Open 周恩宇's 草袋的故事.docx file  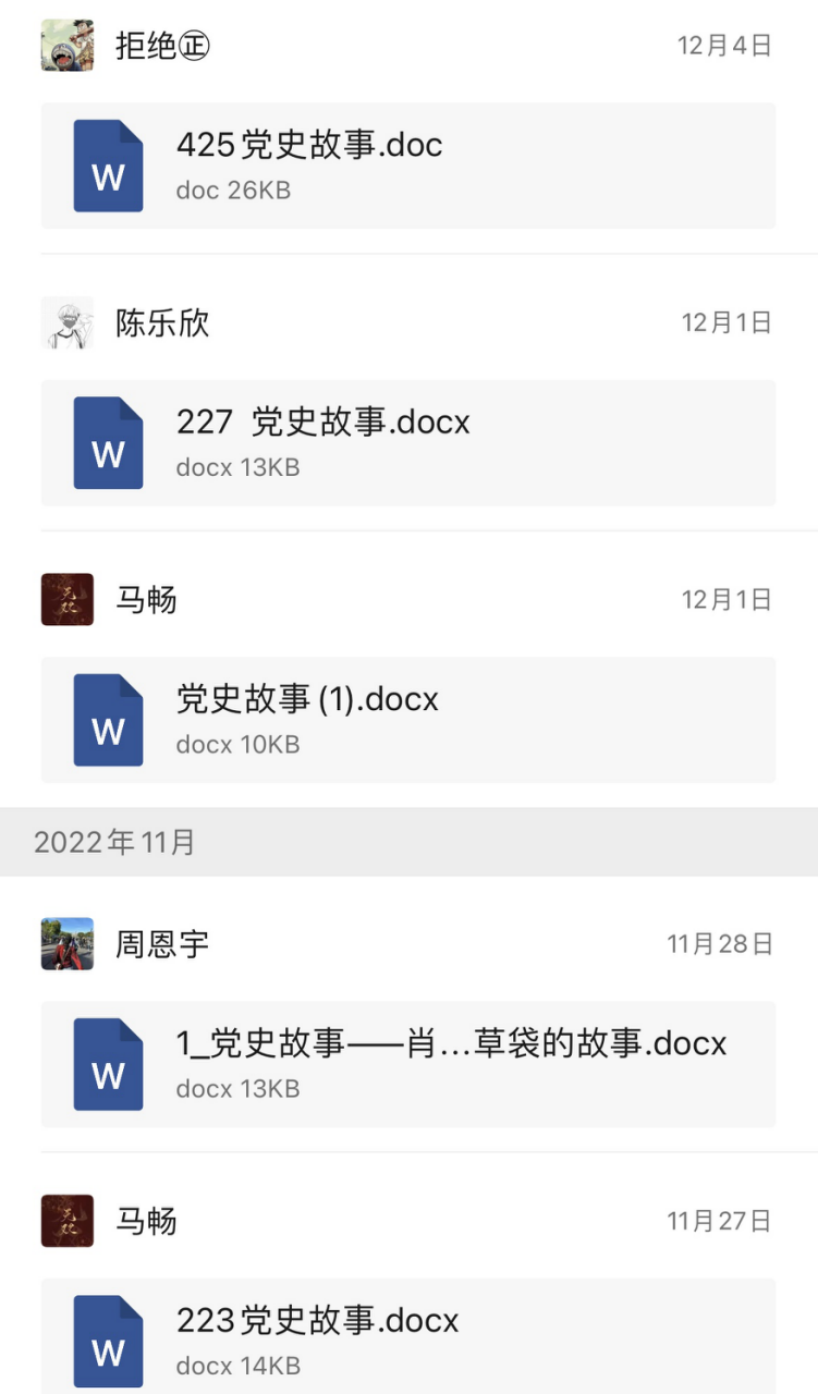408,1063
